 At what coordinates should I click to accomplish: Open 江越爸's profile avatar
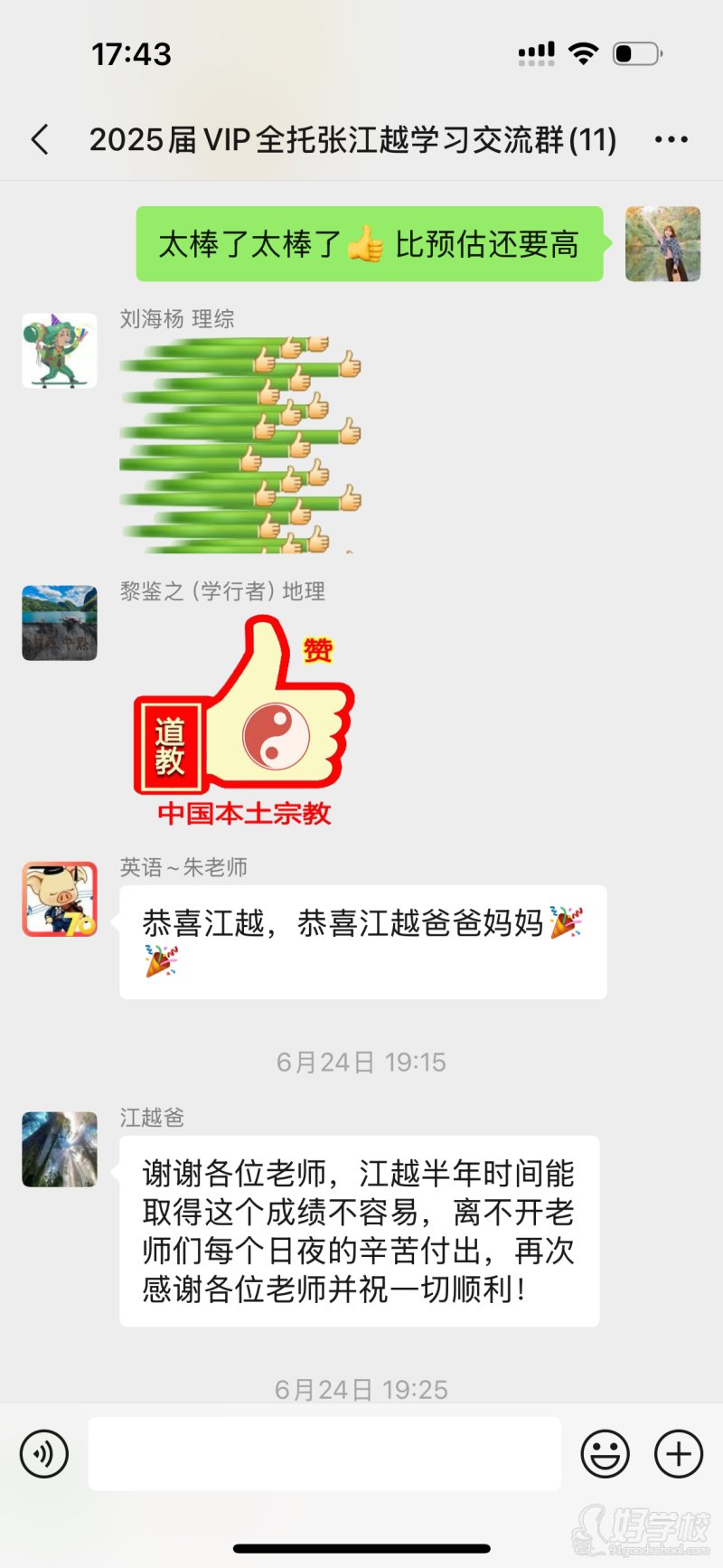[60, 1149]
